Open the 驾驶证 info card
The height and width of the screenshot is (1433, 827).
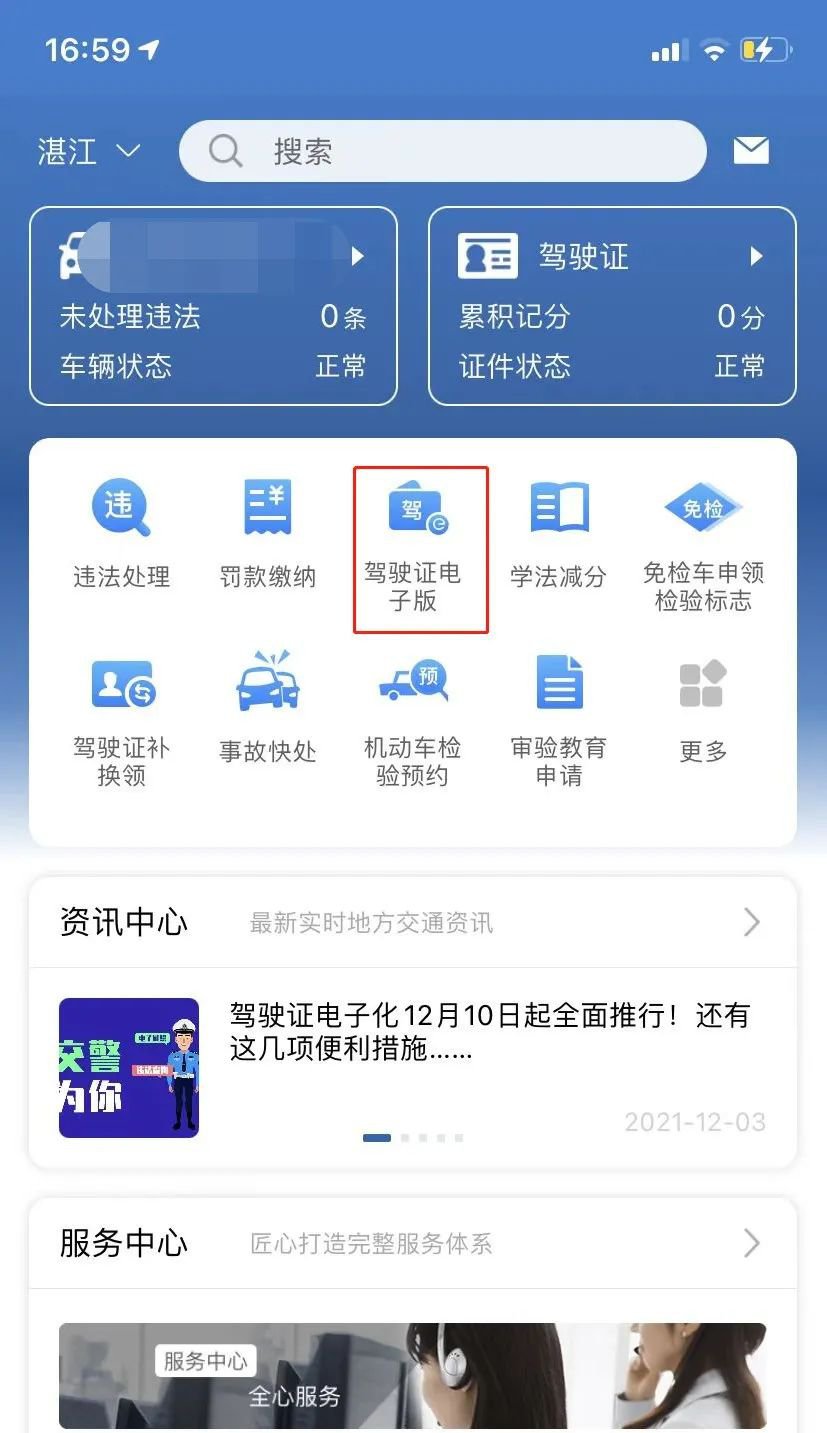[x=612, y=306]
